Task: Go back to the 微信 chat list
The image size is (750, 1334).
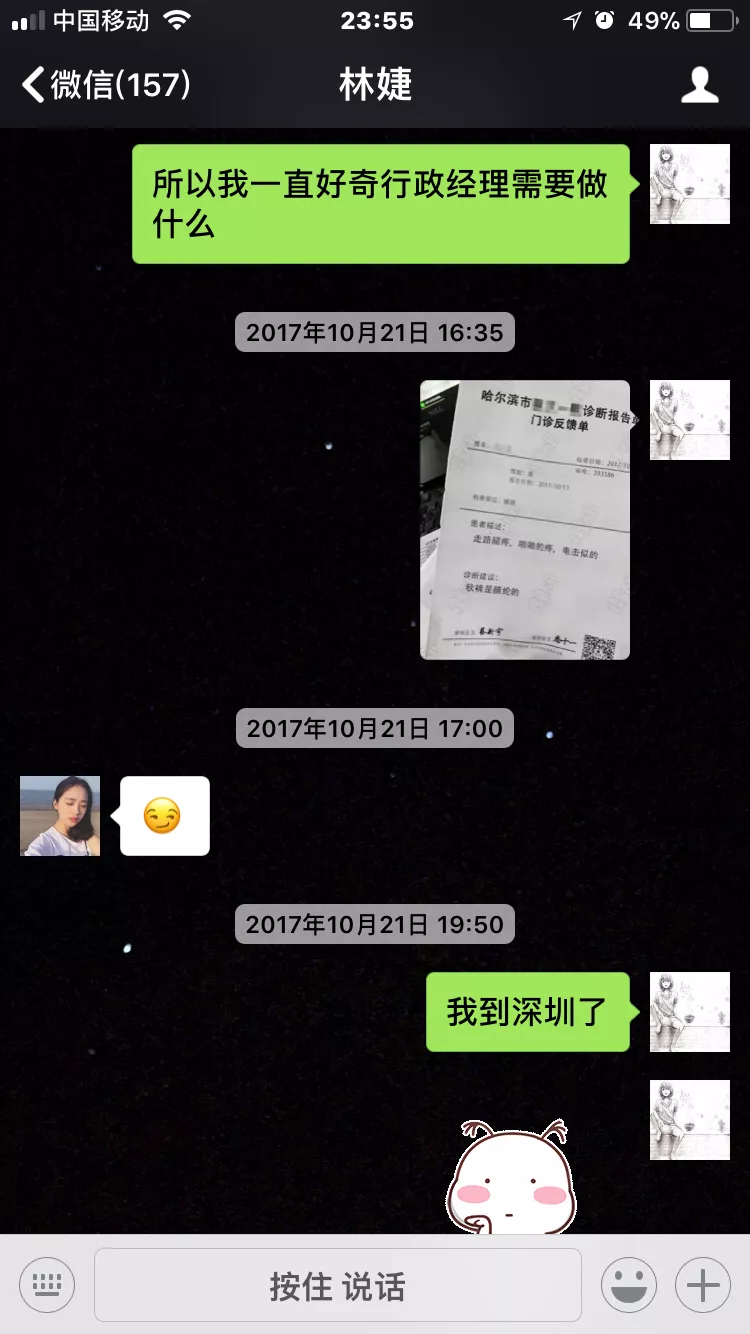Action: pos(105,85)
